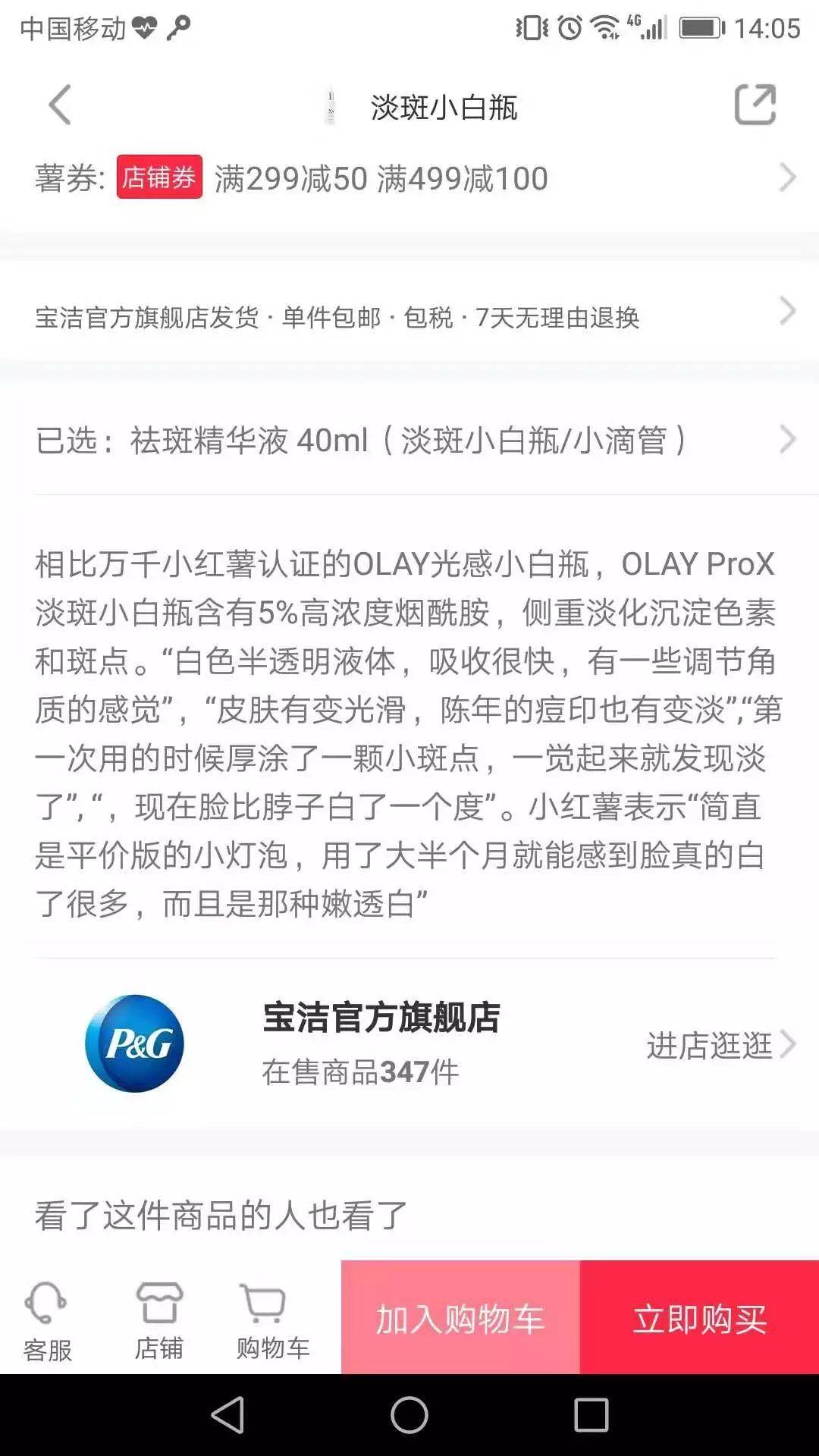The height and width of the screenshot is (1456, 819).
Task: Open recent apps from the navigation bar
Action: click(591, 1415)
